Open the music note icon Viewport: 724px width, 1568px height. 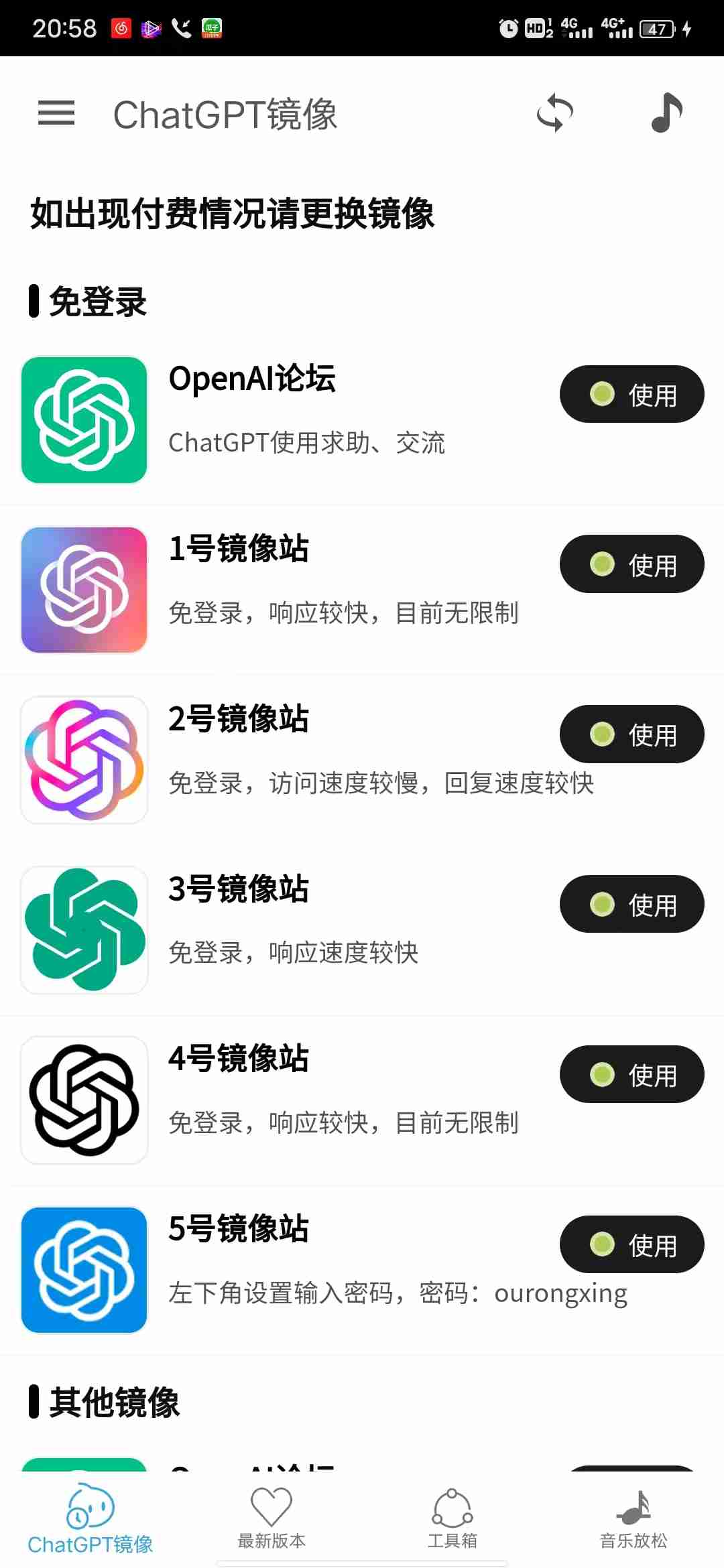point(666,112)
